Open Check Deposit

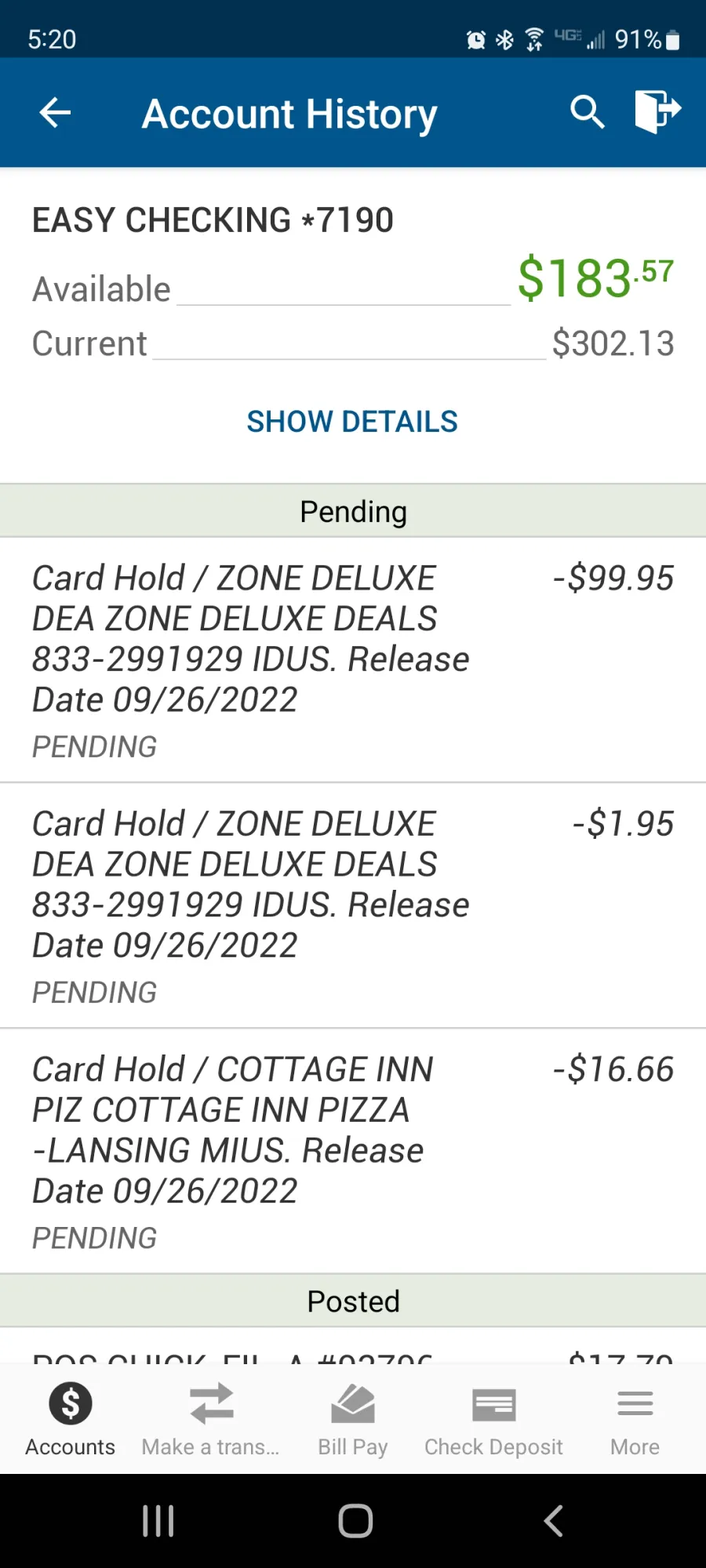click(493, 1419)
